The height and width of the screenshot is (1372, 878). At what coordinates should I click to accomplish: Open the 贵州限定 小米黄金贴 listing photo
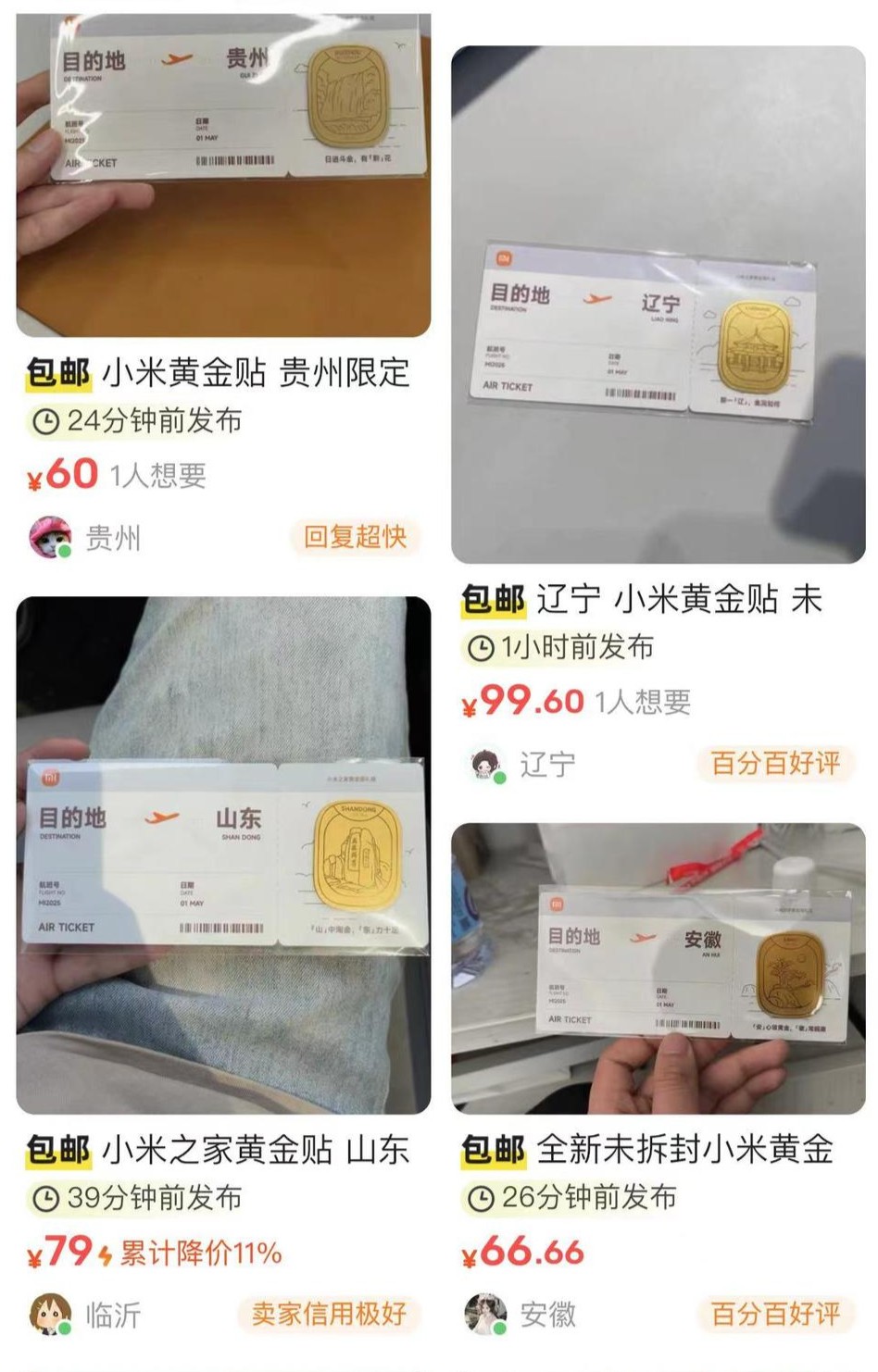(223, 176)
